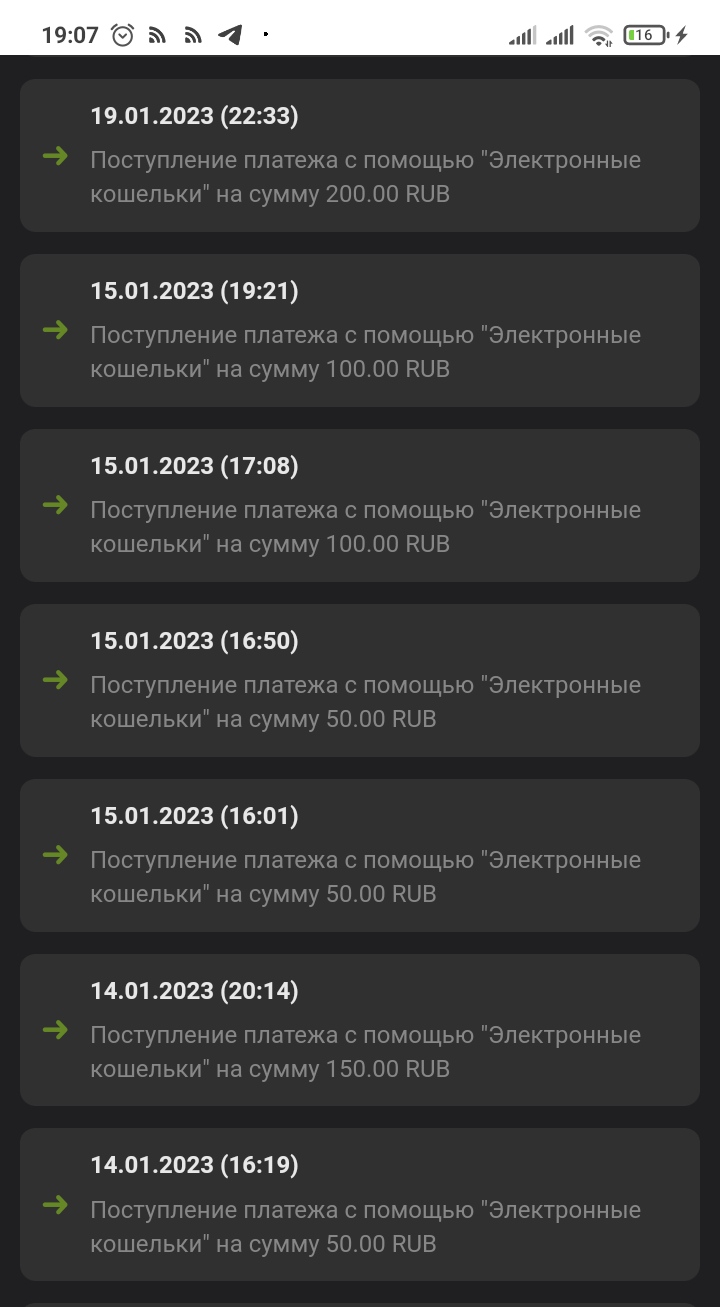View the 14.01.2023 (16:19) payment entry
The image size is (720, 1307).
(x=360, y=1205)
